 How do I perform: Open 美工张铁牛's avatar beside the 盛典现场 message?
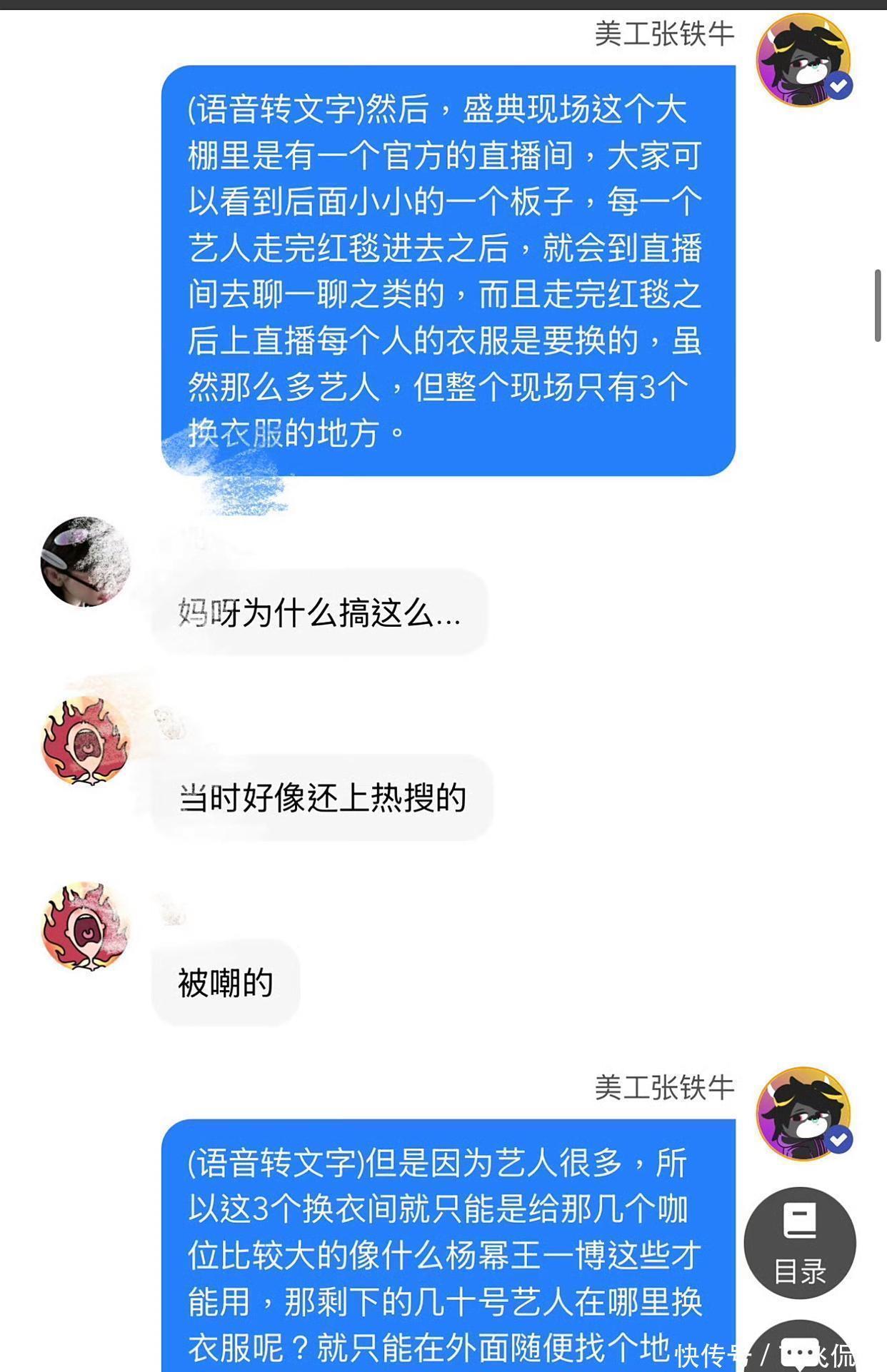click(803, 60)
